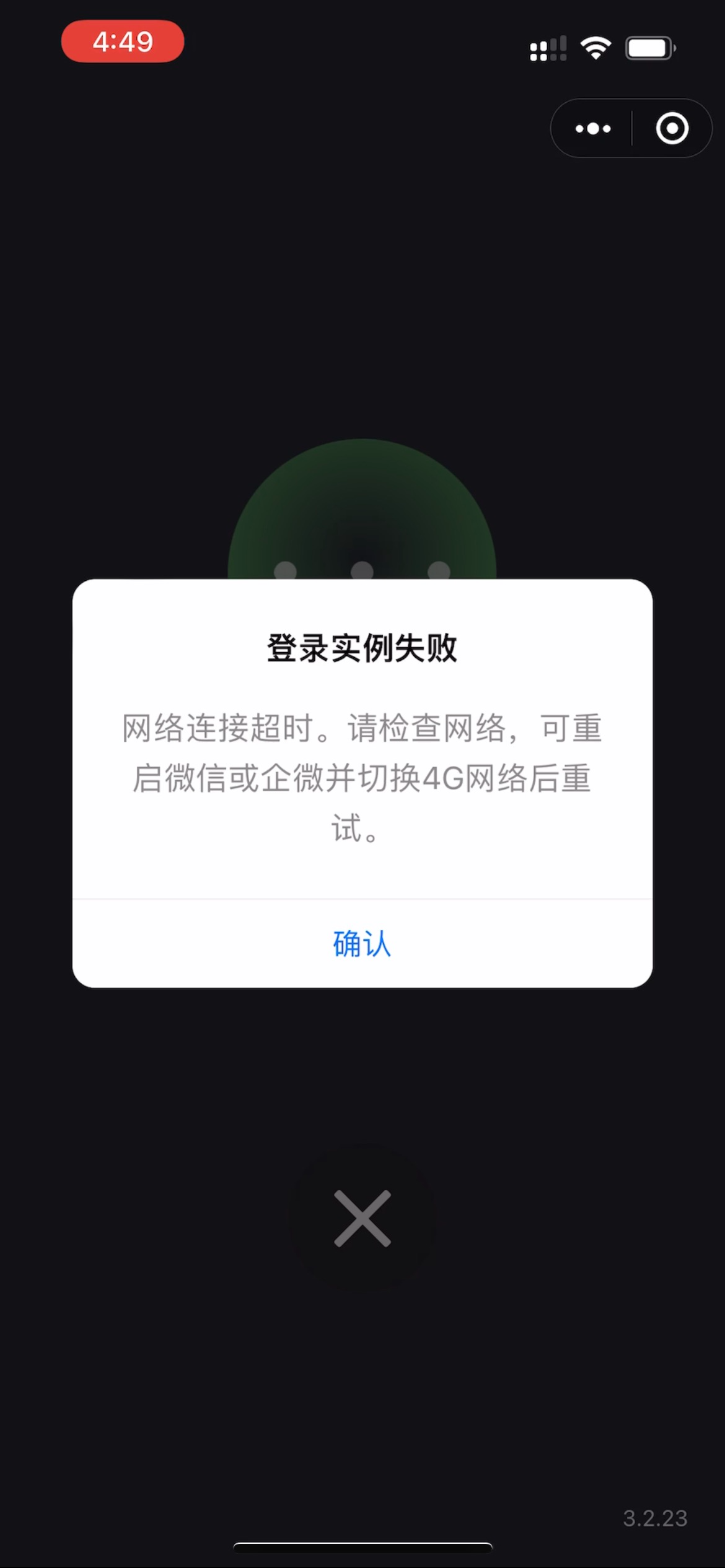
Task: Tap the X close button below the dialog
Action: pos(362,1218)
